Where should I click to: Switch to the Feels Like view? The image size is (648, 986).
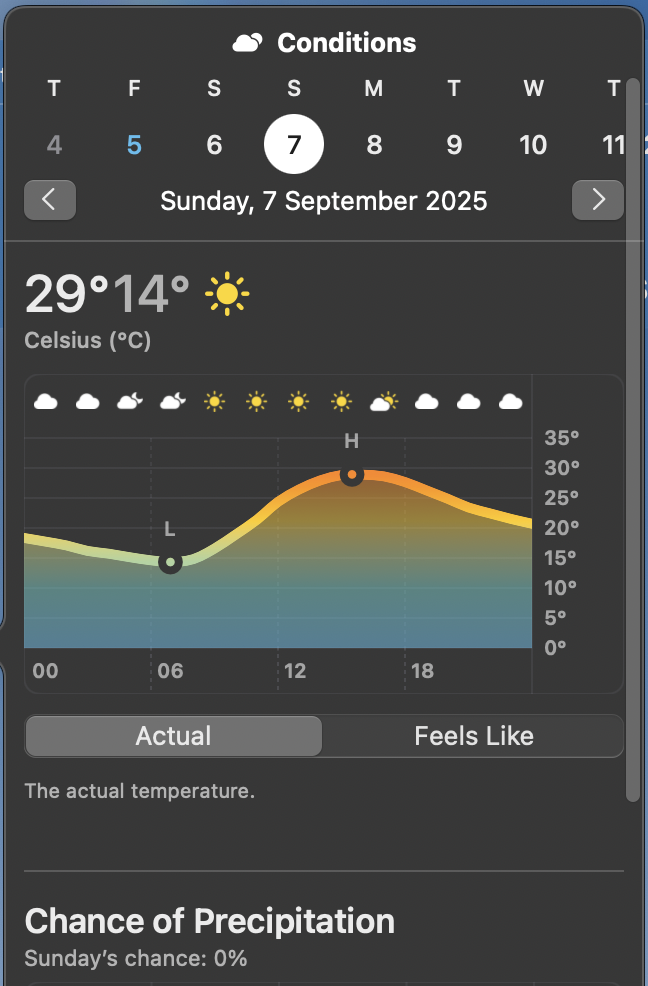[x=473, y=736]
